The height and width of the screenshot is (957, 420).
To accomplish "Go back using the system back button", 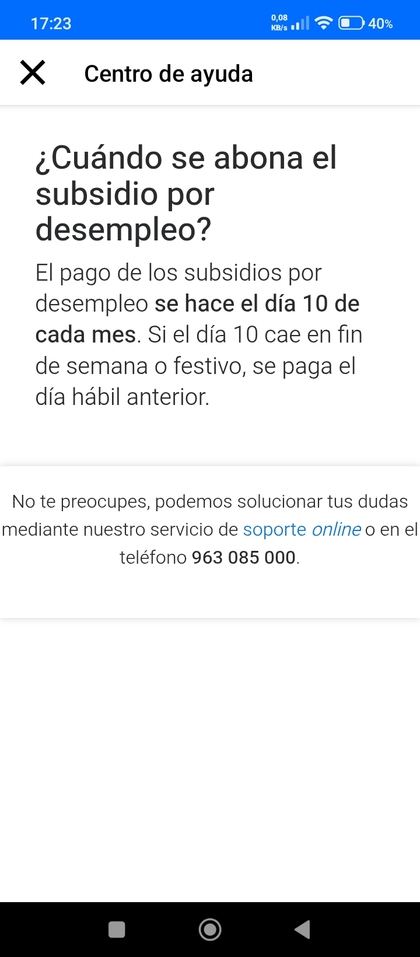I will [302, 930].
